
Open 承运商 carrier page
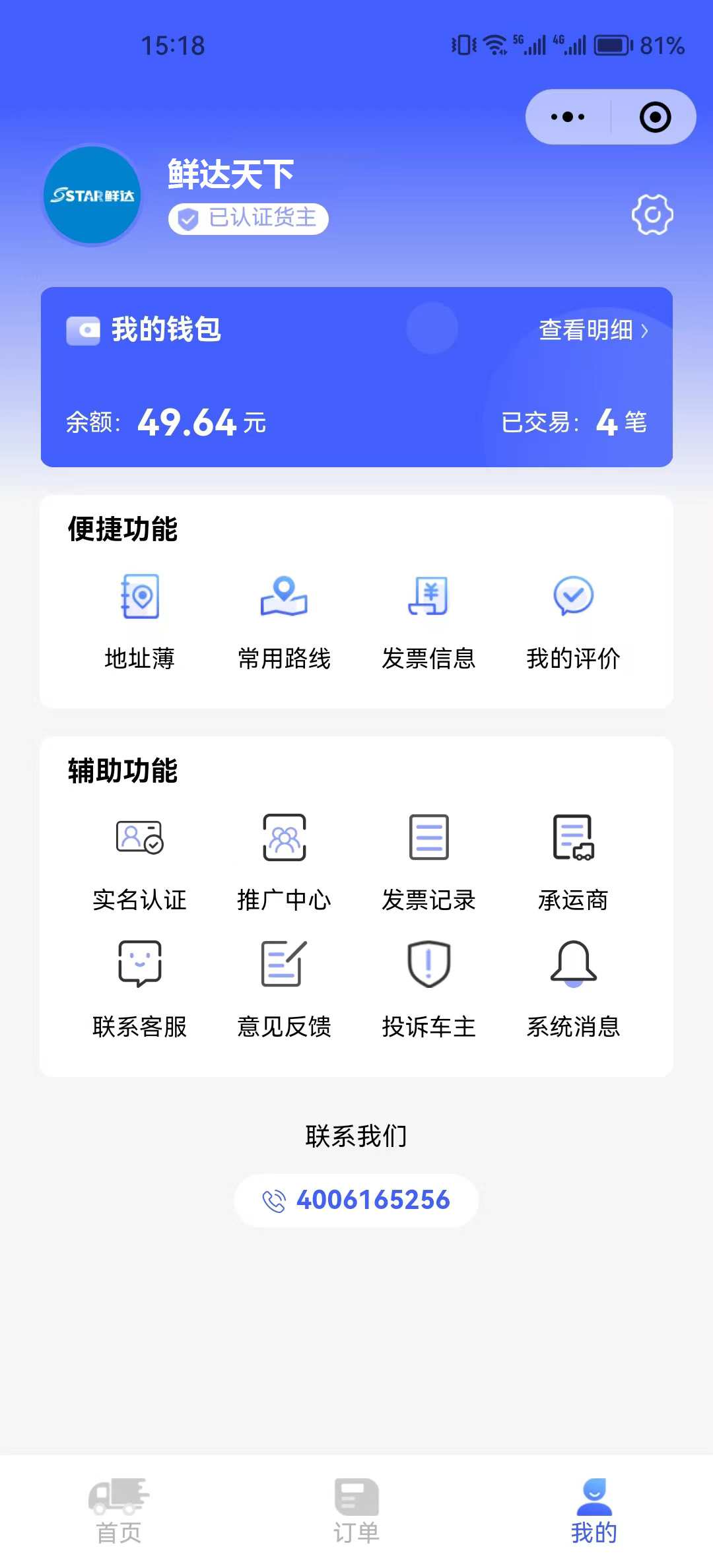pos(573,862)
